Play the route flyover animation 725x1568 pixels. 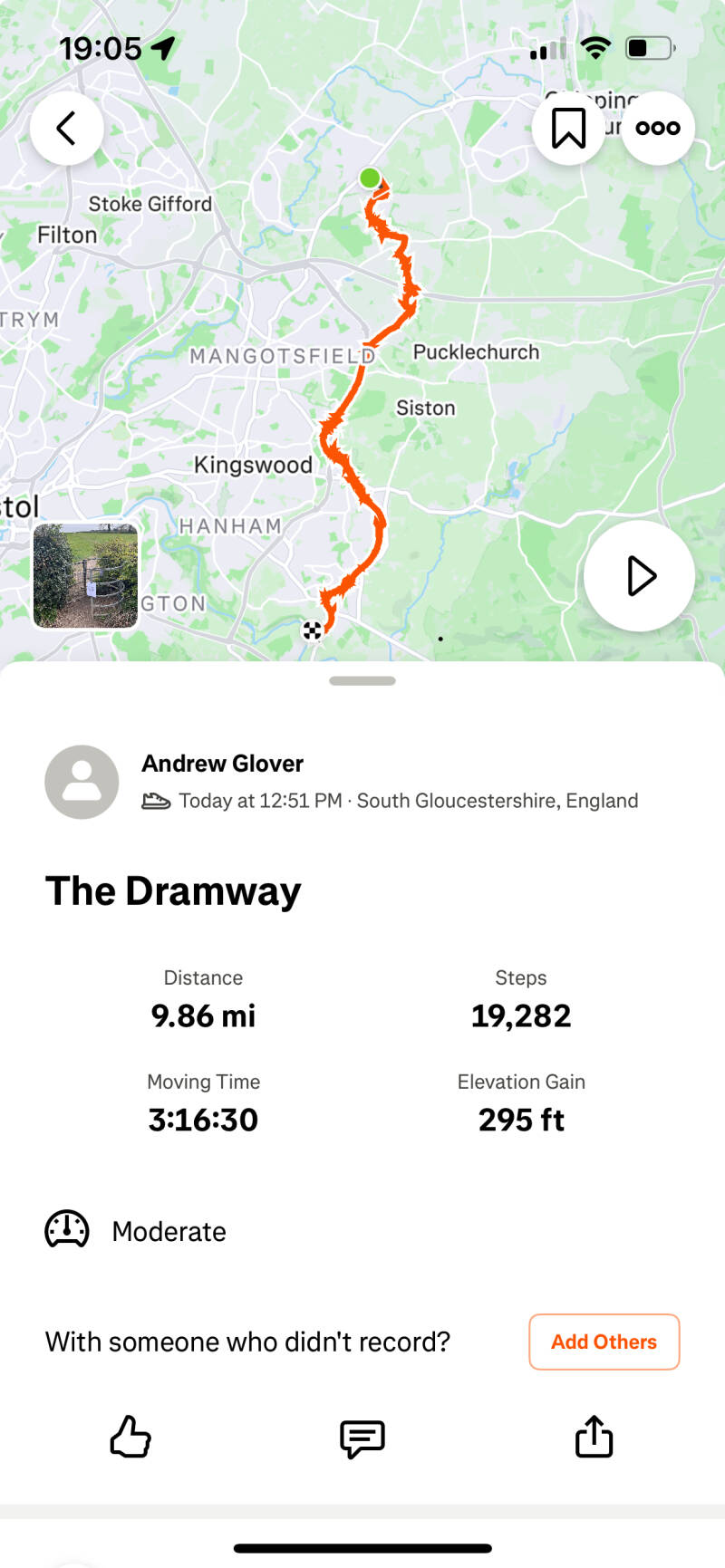tap(639, 576)
